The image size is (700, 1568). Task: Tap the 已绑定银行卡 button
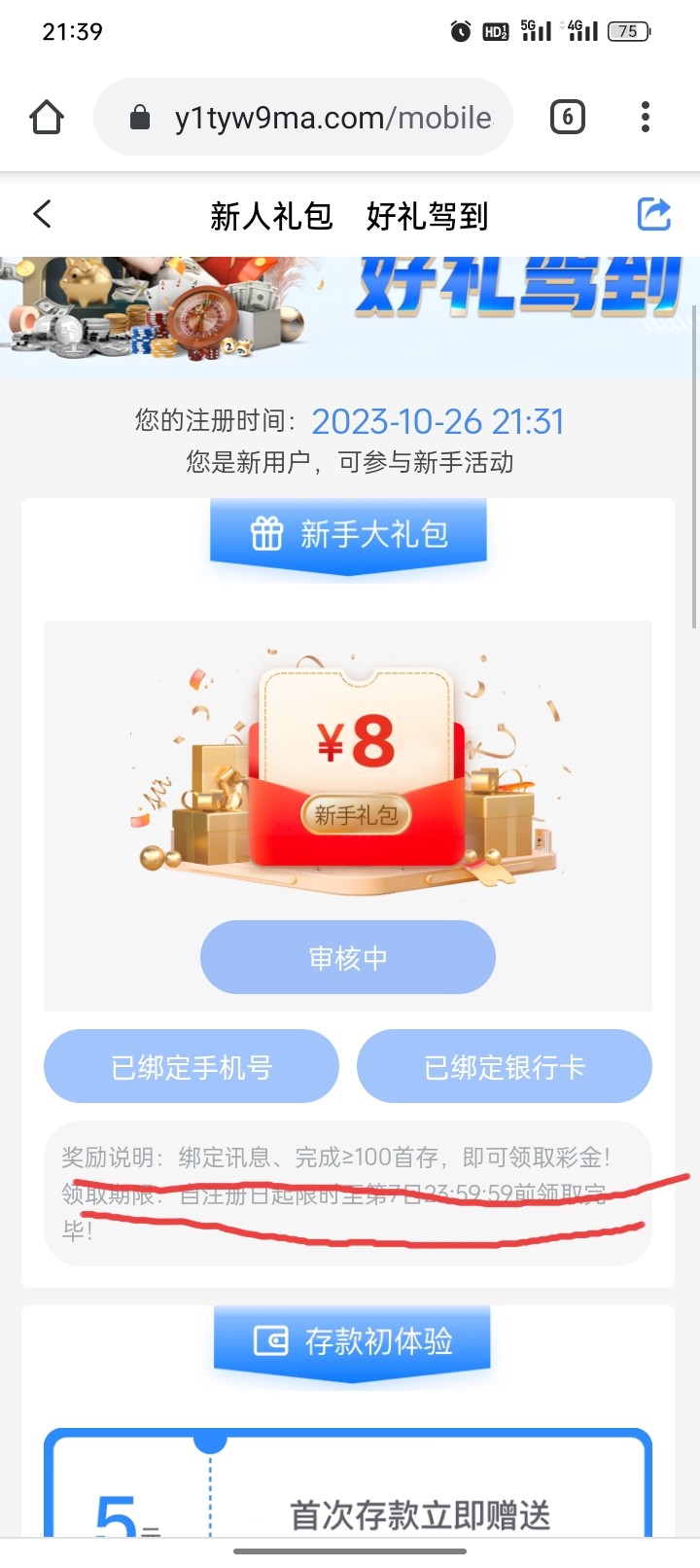504,1067
